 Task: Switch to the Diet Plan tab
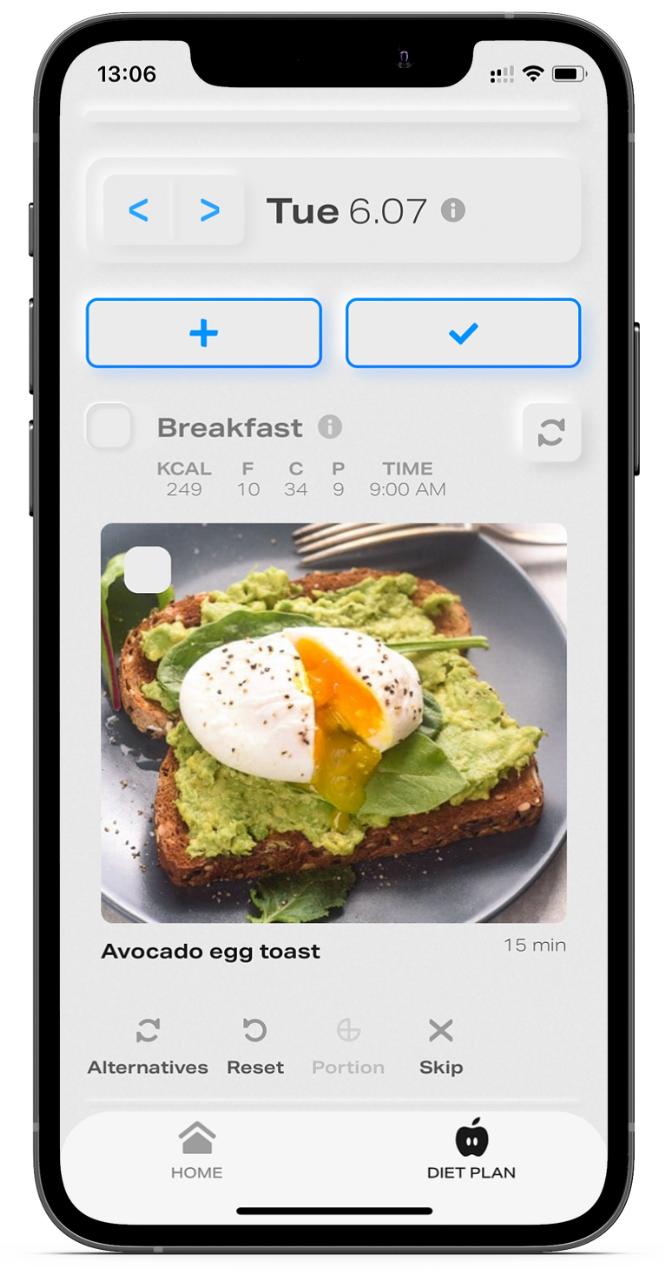pos(471,1150)
